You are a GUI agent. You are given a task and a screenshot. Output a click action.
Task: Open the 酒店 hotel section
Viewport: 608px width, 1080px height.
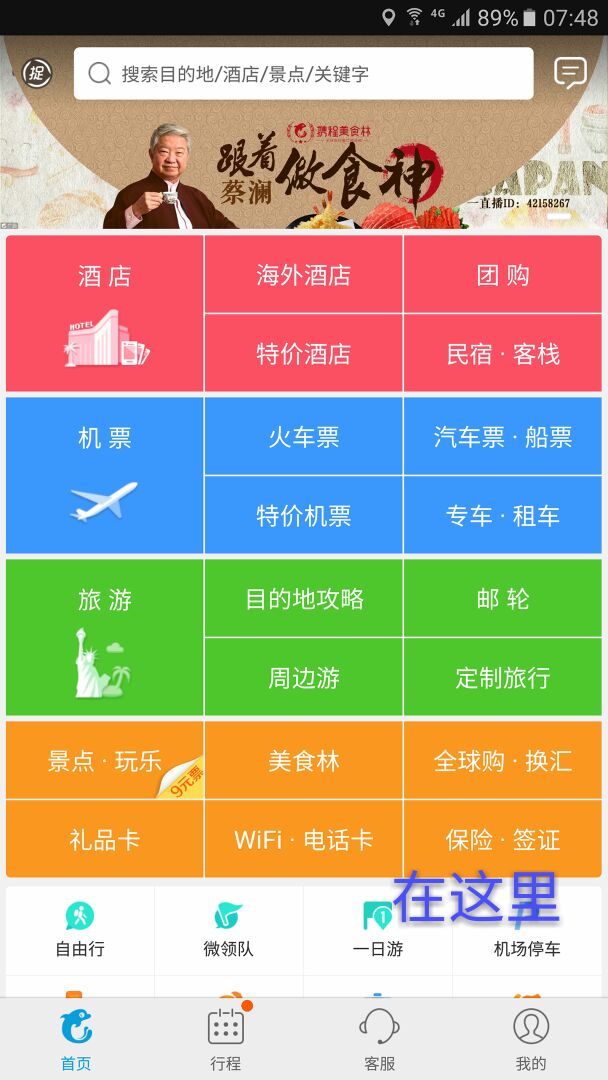105,313
